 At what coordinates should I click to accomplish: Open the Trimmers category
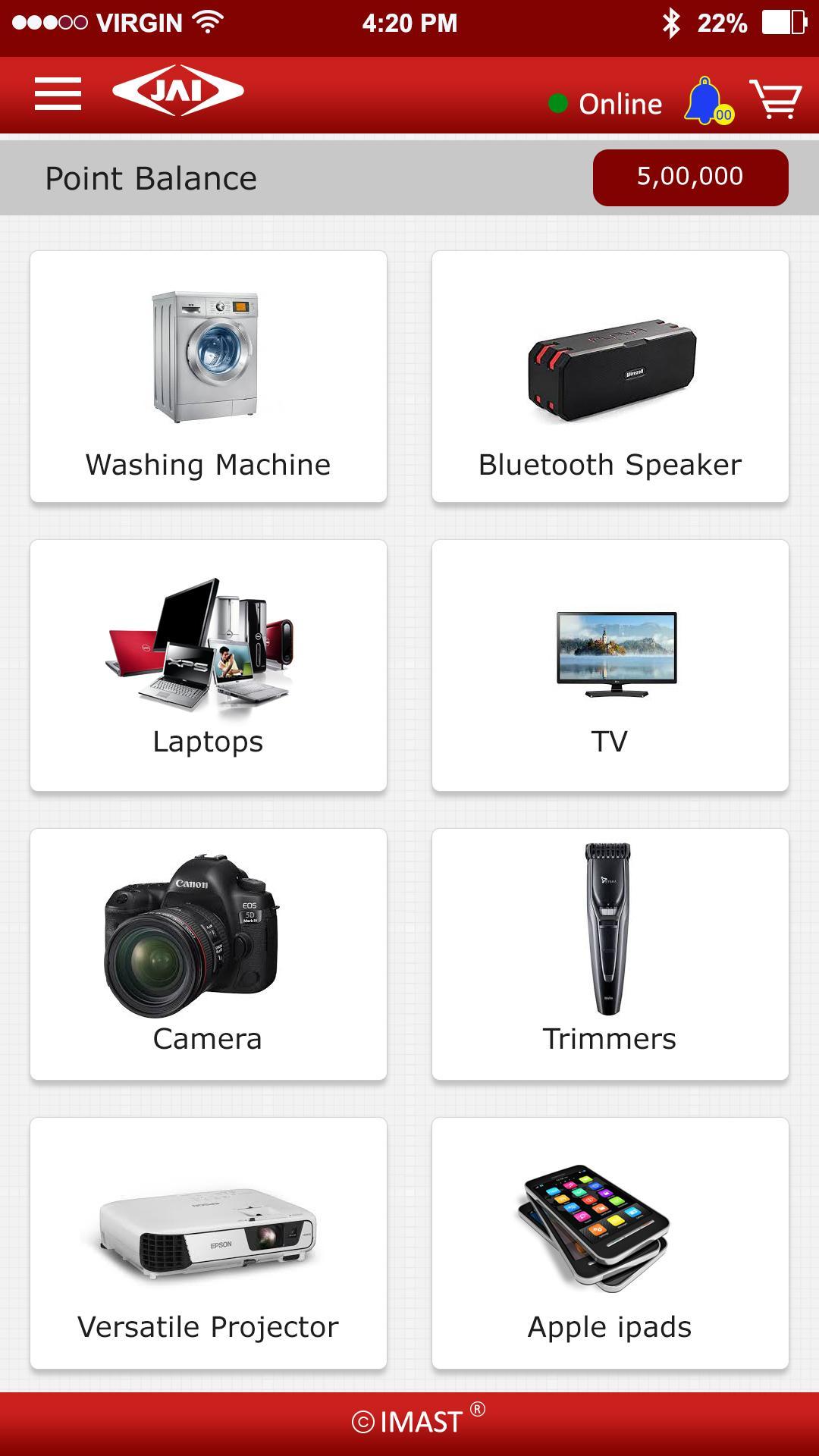coord(610,955)
